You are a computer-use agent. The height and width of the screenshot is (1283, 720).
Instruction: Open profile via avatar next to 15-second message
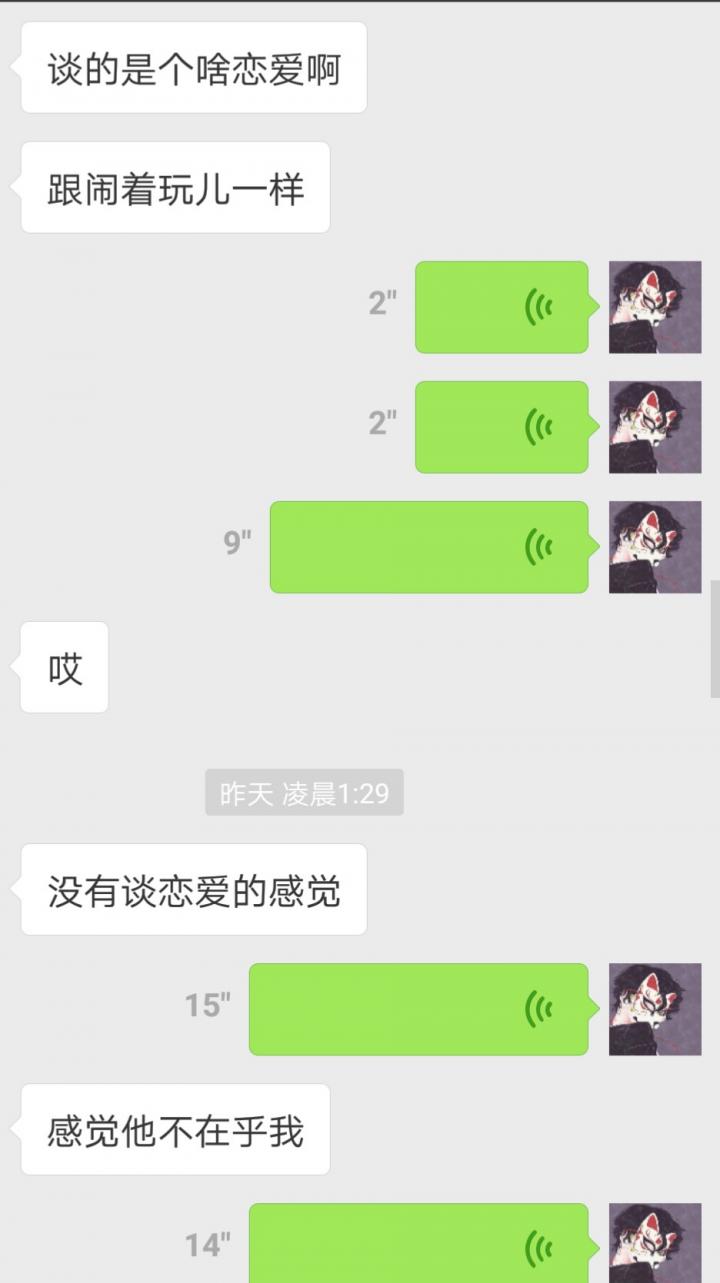[x=655, y=1008]
